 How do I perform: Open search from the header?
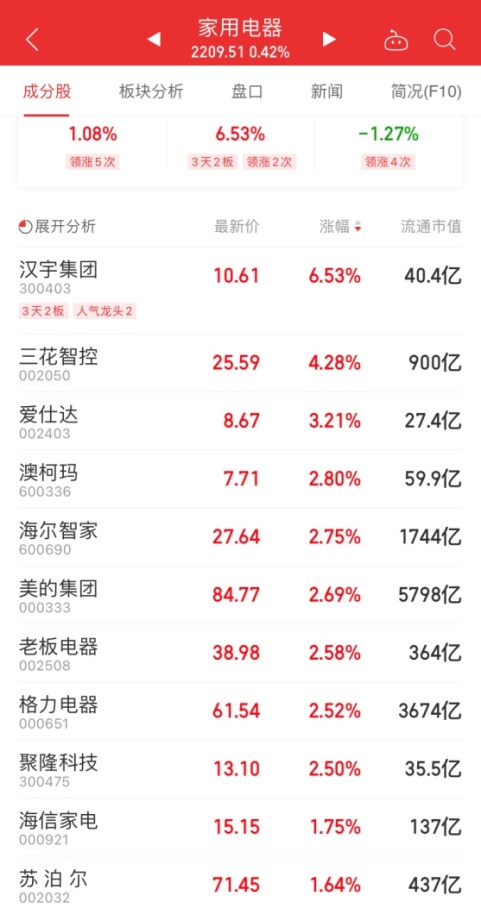coord(445,39)
